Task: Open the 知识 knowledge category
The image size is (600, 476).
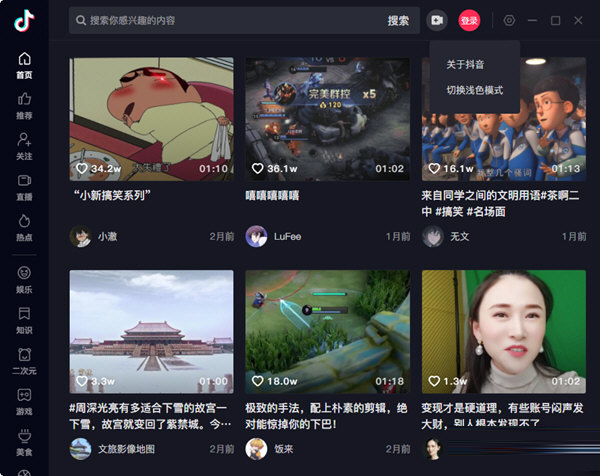Action: pos(24,320)
